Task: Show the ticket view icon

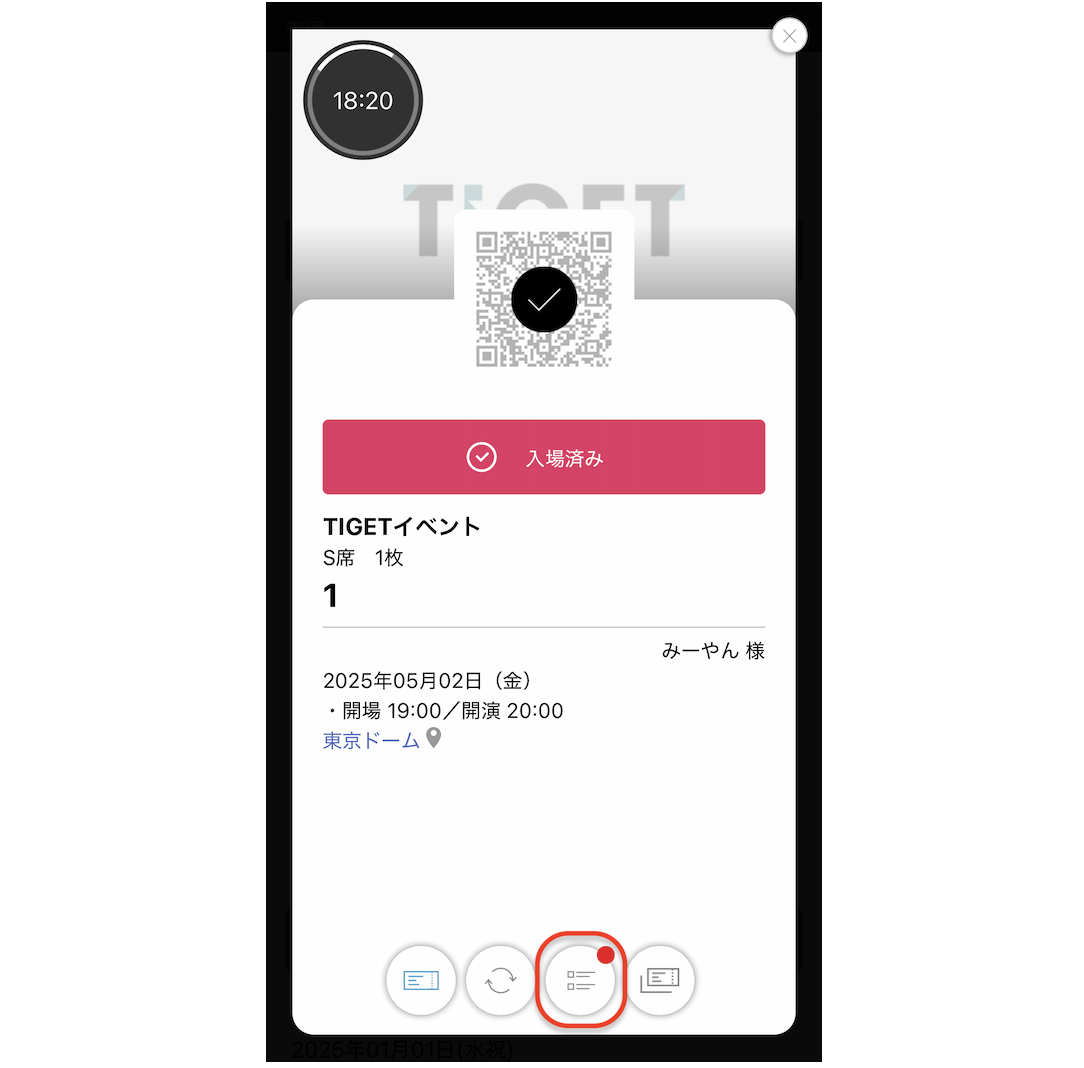Action: coord(421,980)
